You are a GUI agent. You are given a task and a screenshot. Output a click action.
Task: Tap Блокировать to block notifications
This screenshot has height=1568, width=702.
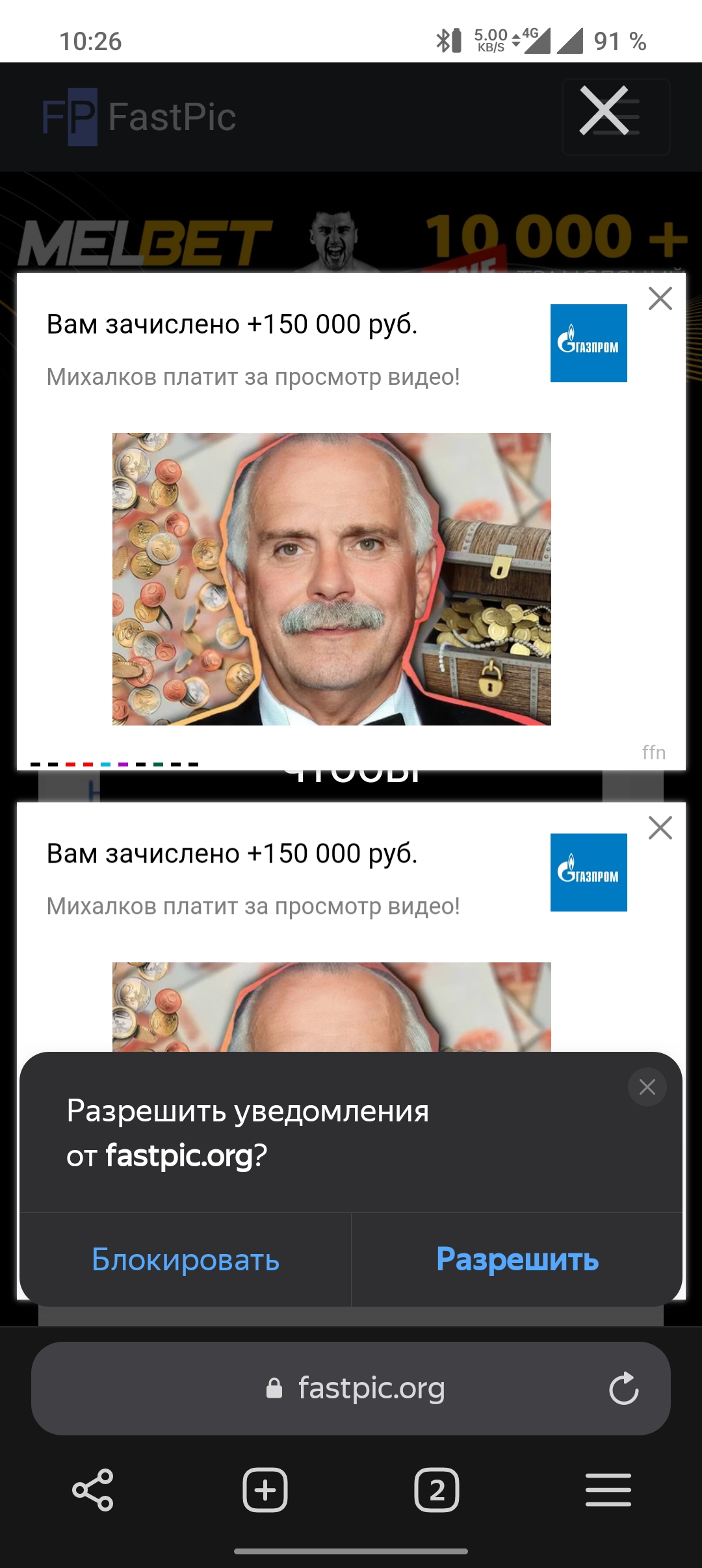[x=186, y=1260]
